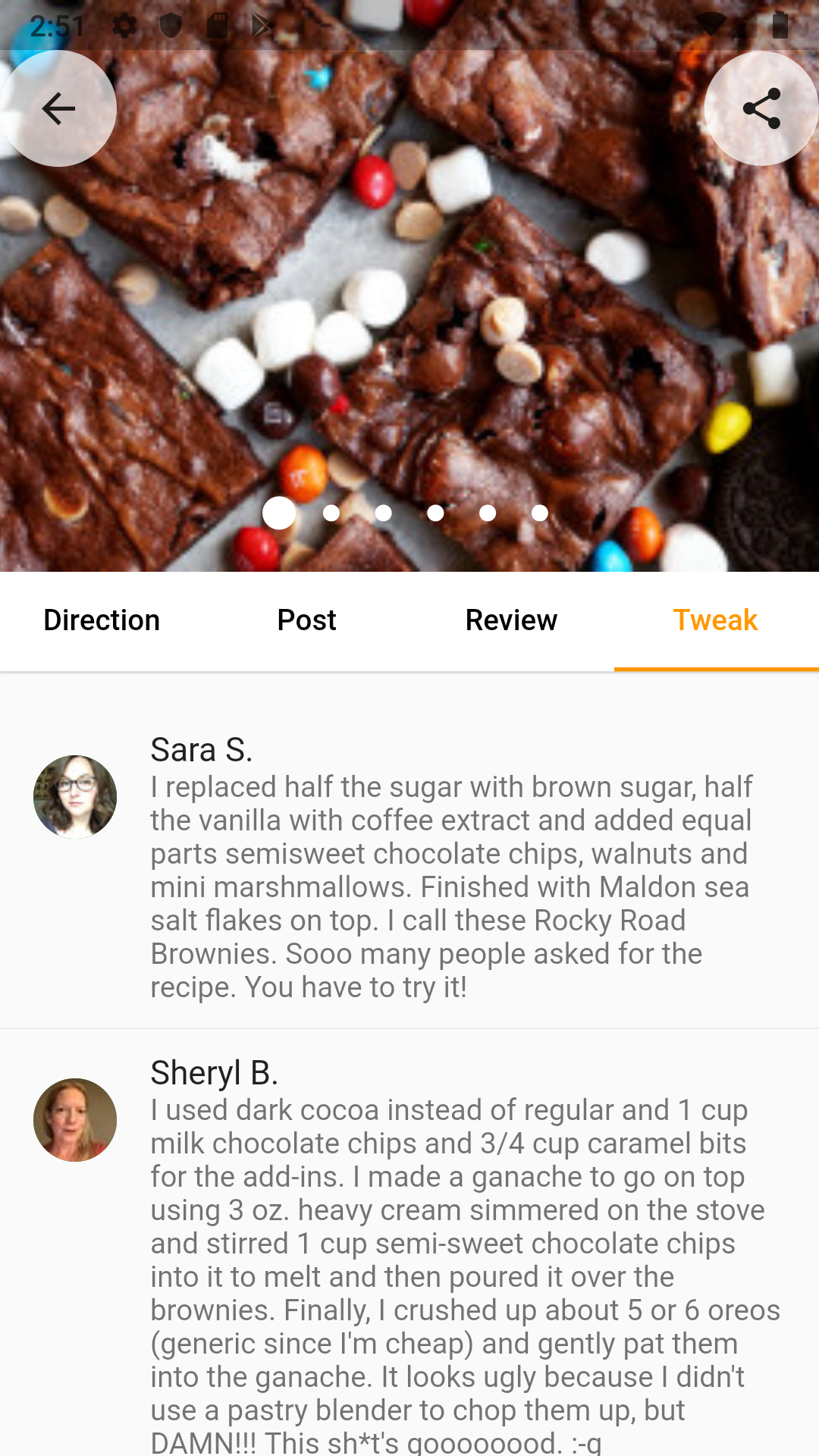Switch to the Review tab
Screen dimensions: 819x1456
pos(511,620)
